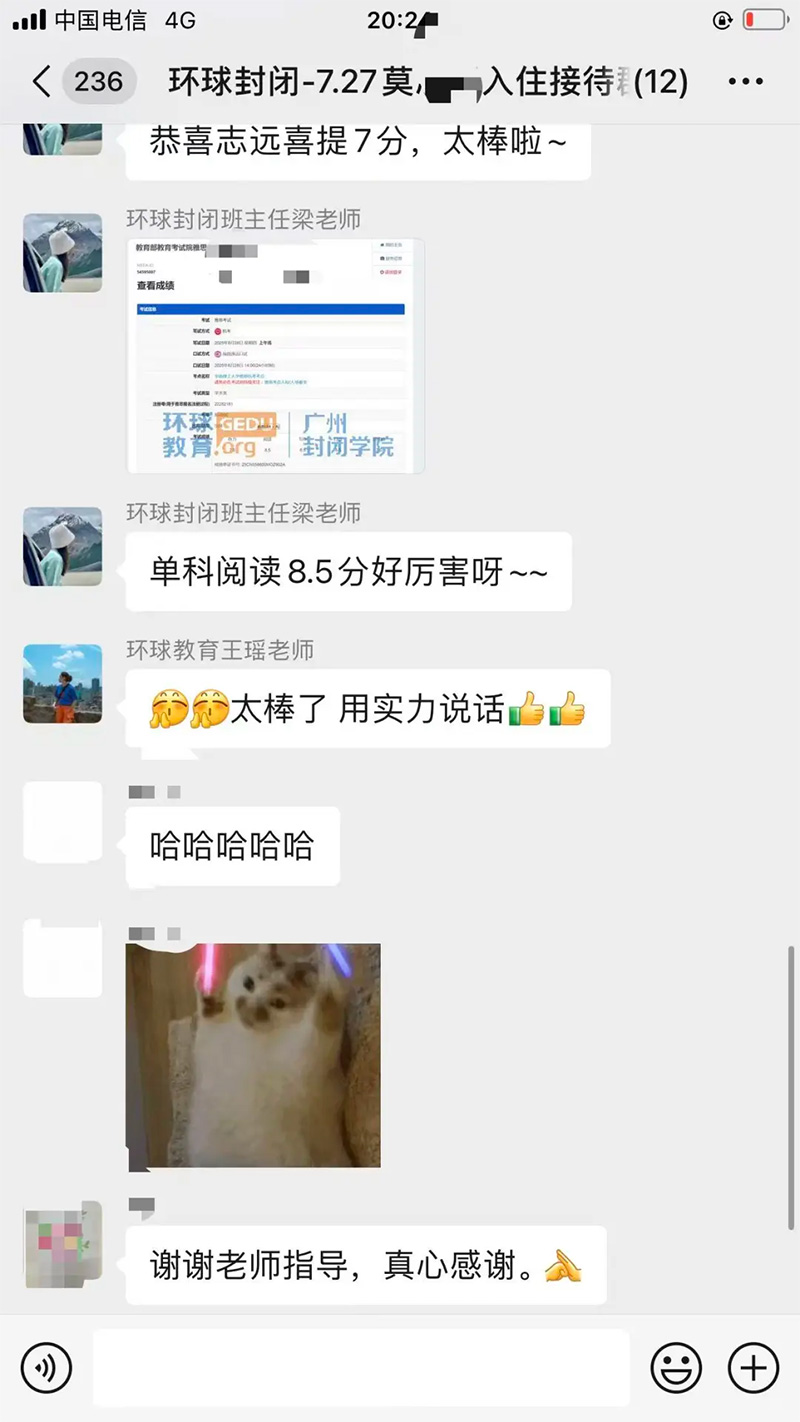Open the group chat overflow menu
The width and height of the screenshot is (800, 1422).
click(746, 82)
